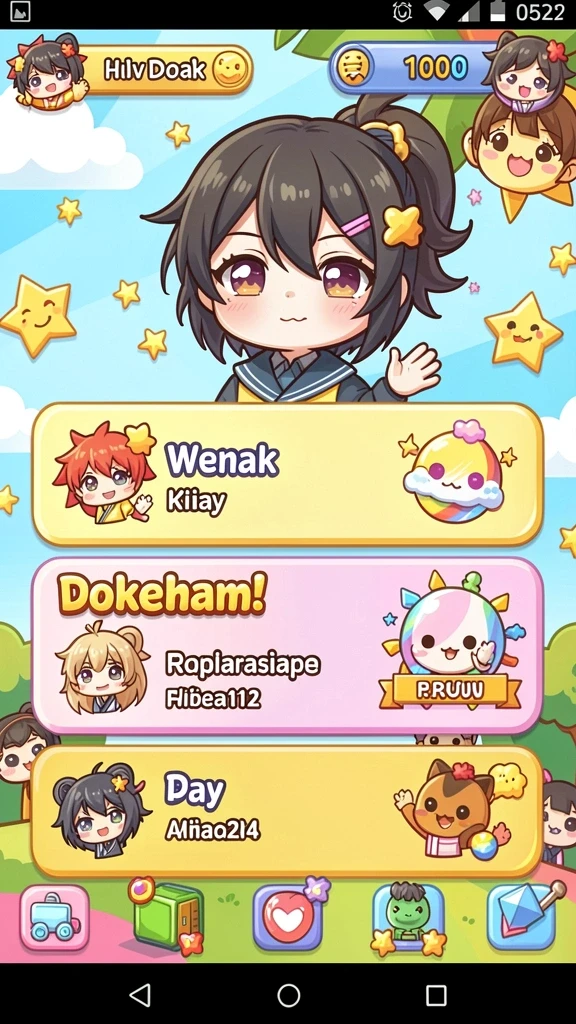Open the blue gem icon

point(522,916)
